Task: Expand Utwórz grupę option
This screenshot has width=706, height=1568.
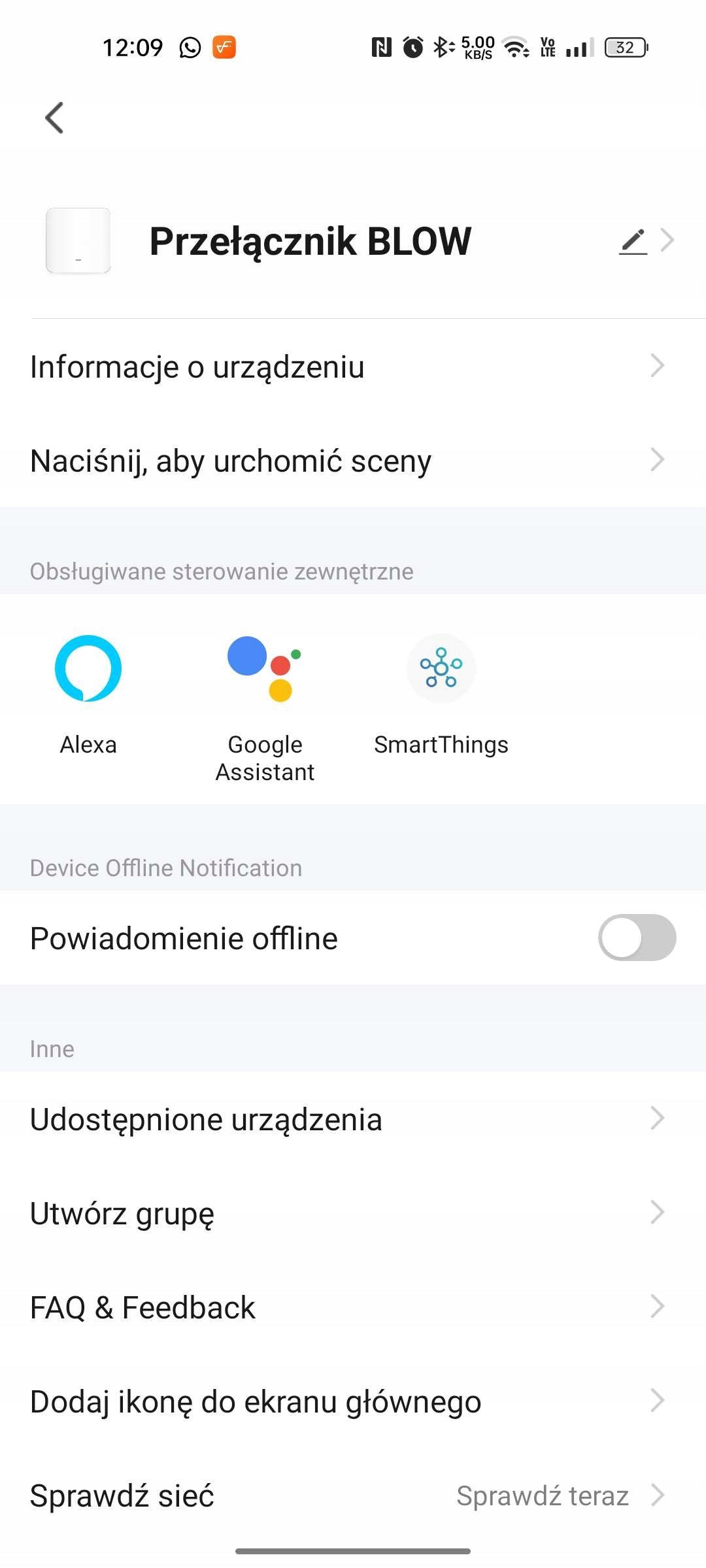Action: click(x=353, y=1213)
